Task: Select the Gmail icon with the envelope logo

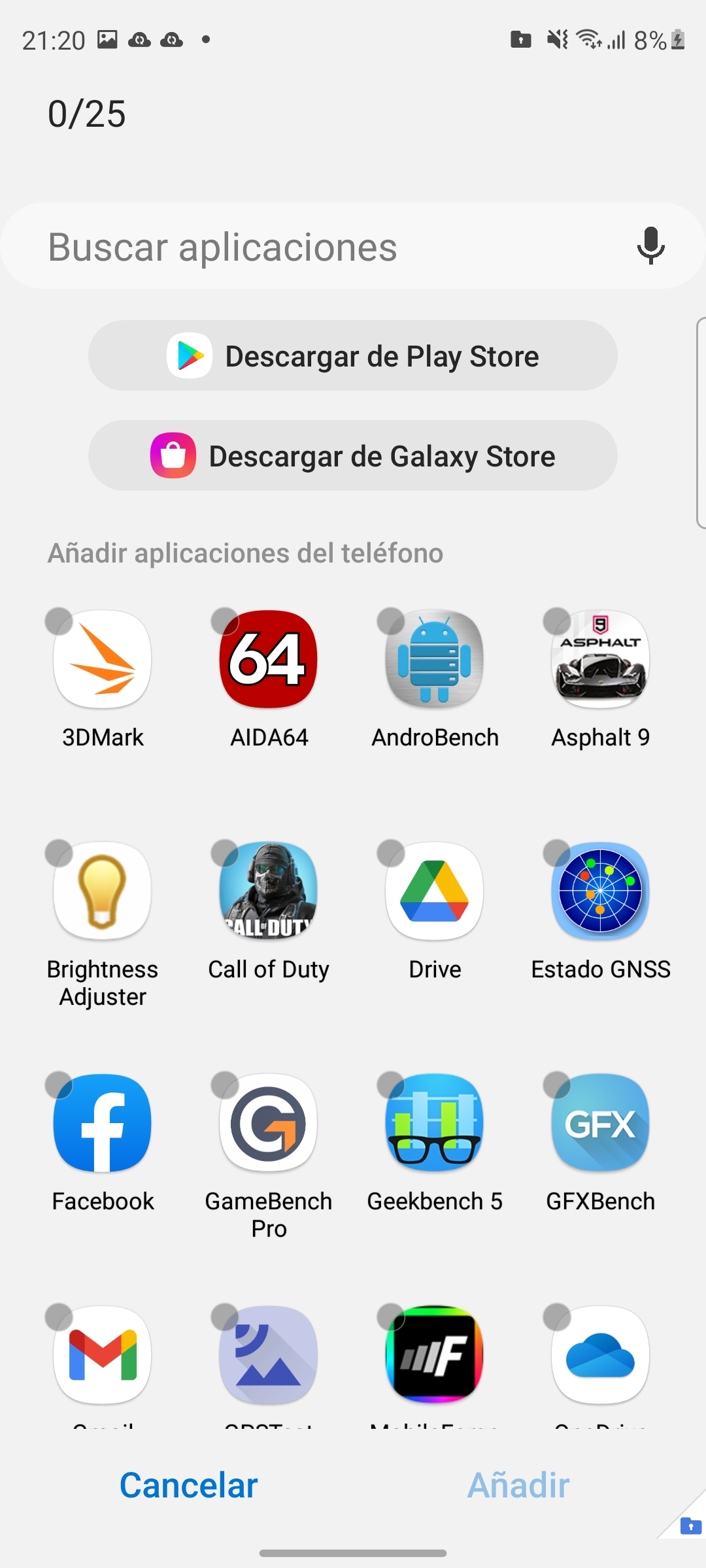Action: pyautogui.click(x=103, y=1355)
